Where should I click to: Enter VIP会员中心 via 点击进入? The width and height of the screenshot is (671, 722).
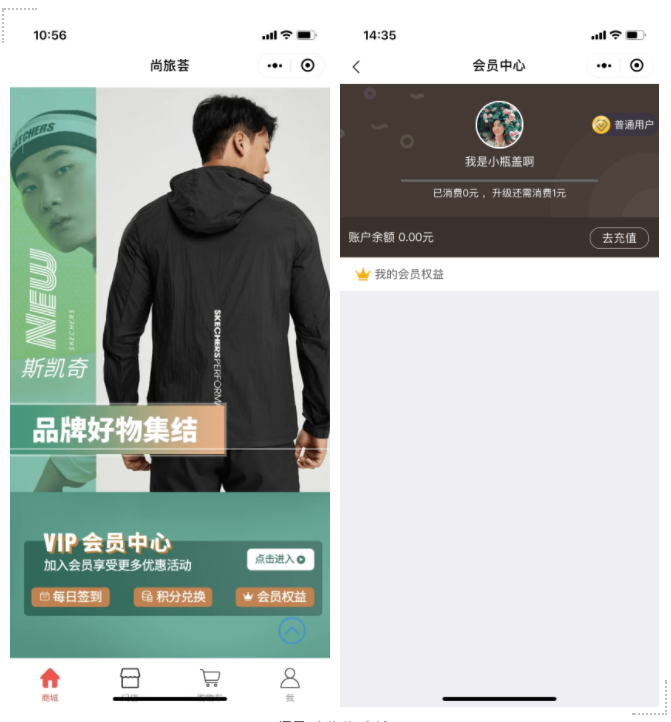(x=280, y=559)
